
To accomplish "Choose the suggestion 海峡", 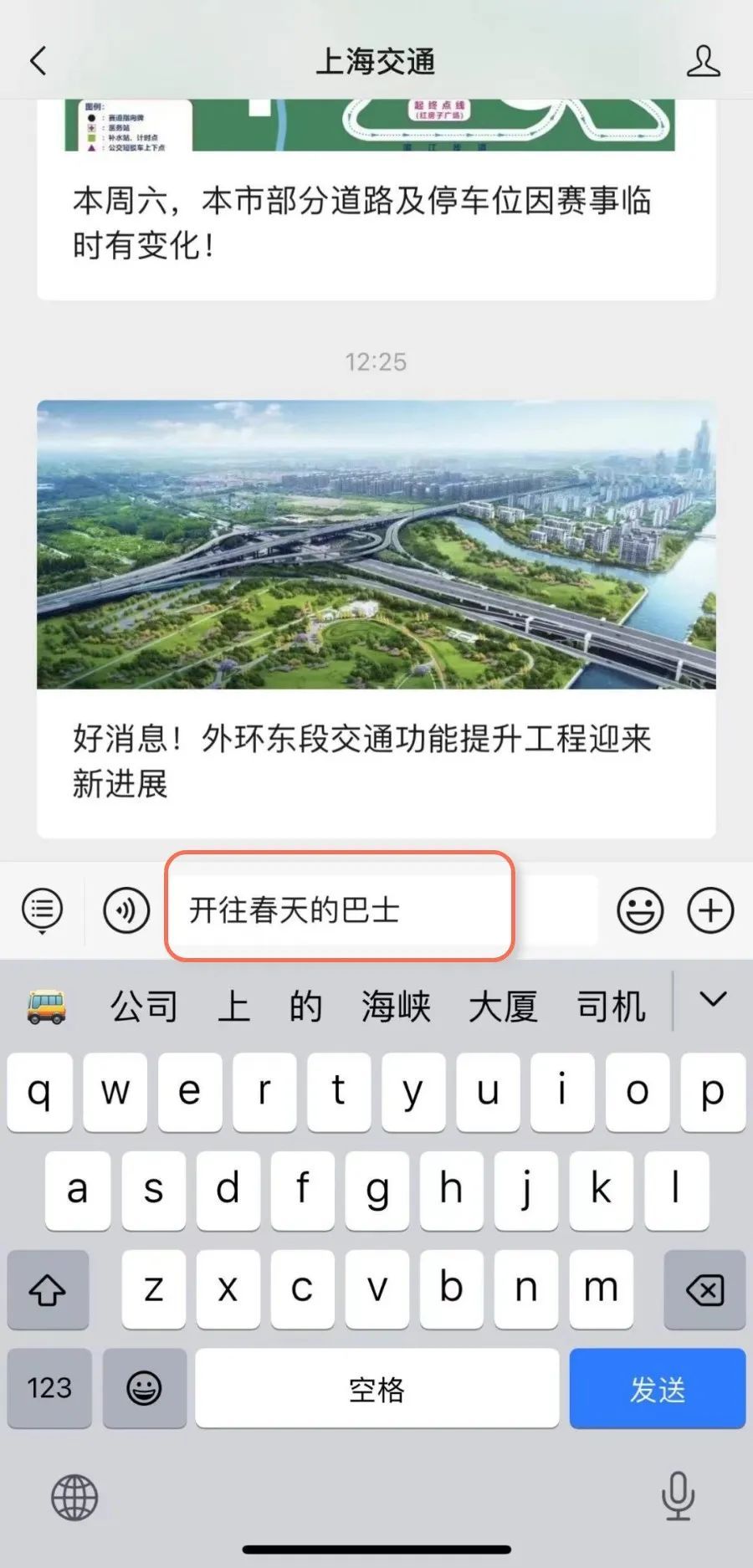I will pyautogui.click(x=396, y=1006).
